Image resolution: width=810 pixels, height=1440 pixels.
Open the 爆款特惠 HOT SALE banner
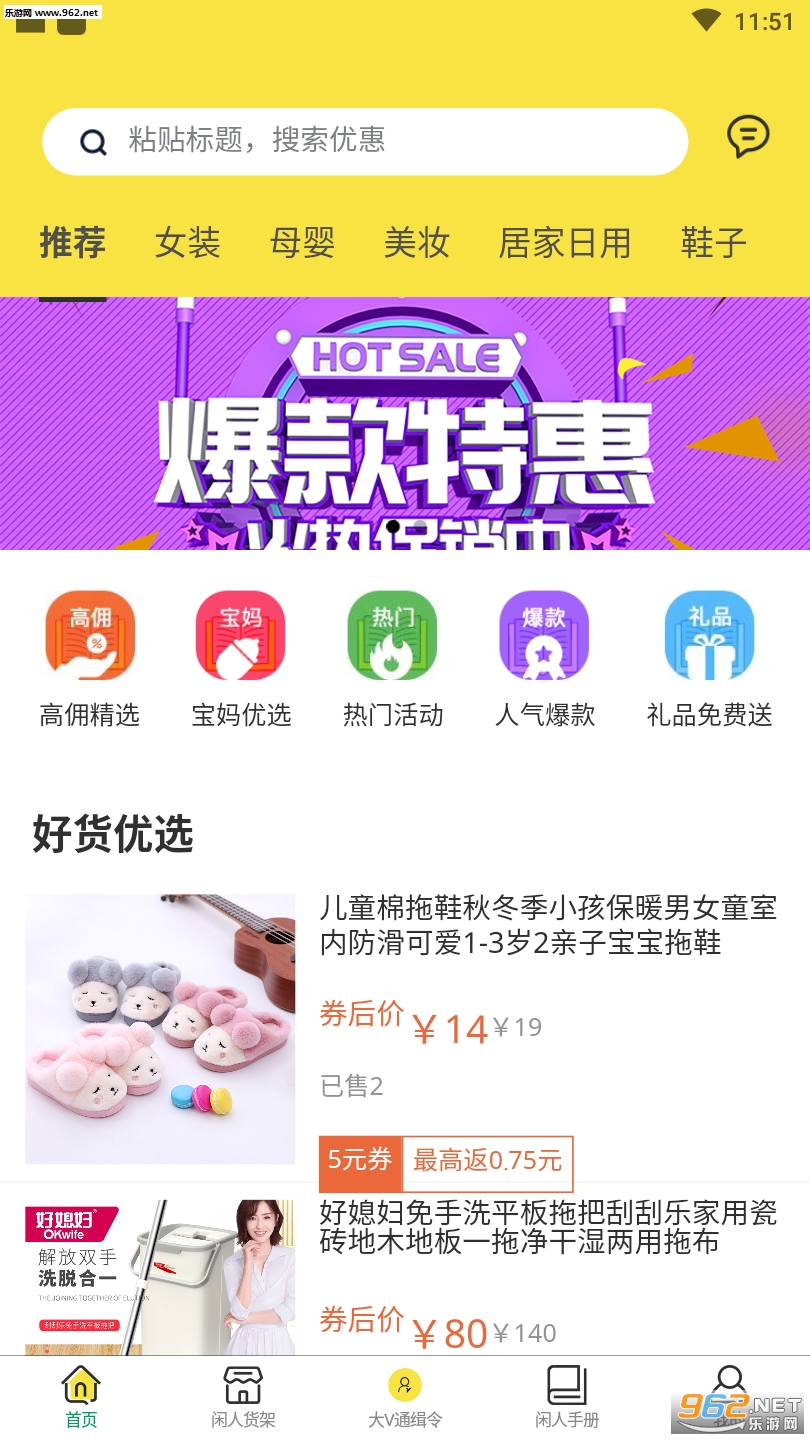pos(405,425)
